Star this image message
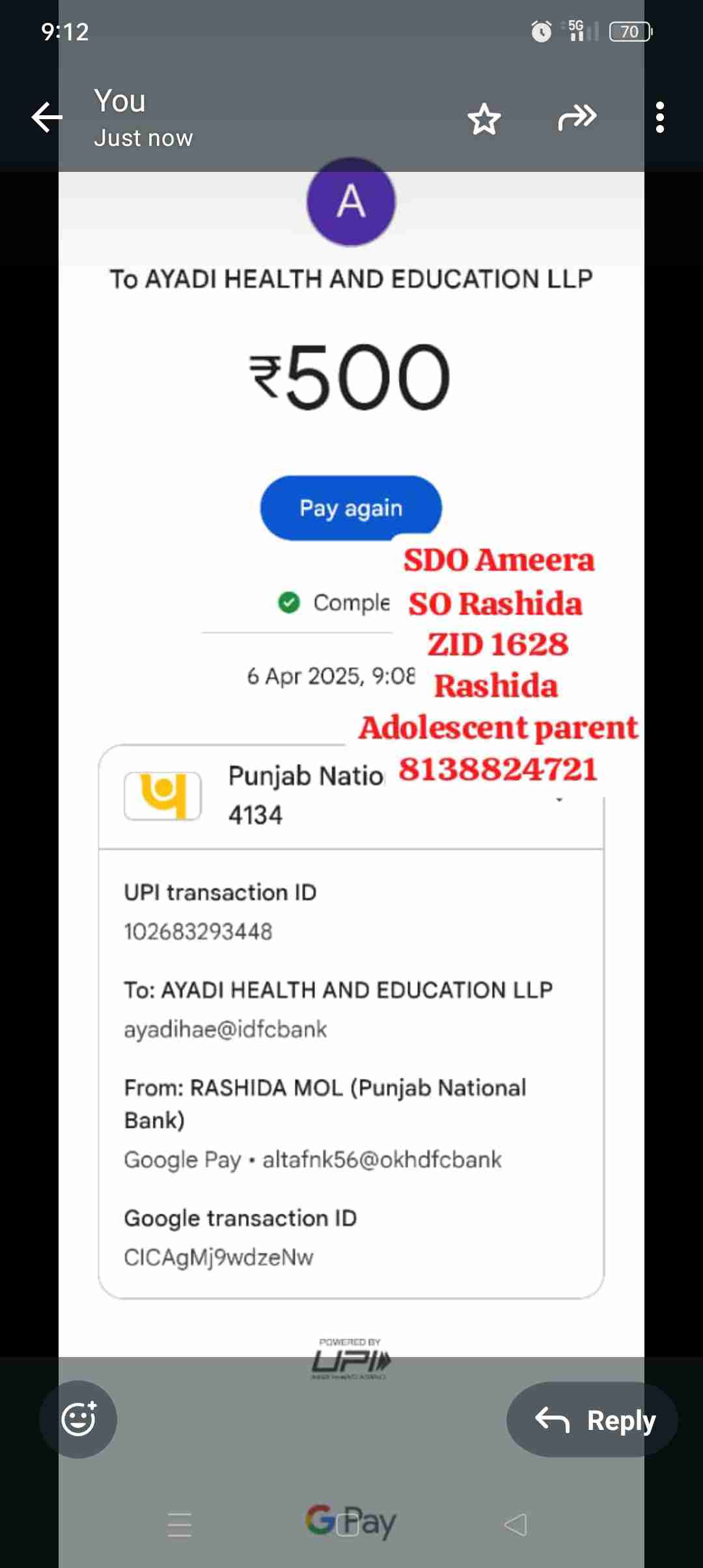Image resolution: width=703 pixels, height=1568 pixels. [484, 119]
